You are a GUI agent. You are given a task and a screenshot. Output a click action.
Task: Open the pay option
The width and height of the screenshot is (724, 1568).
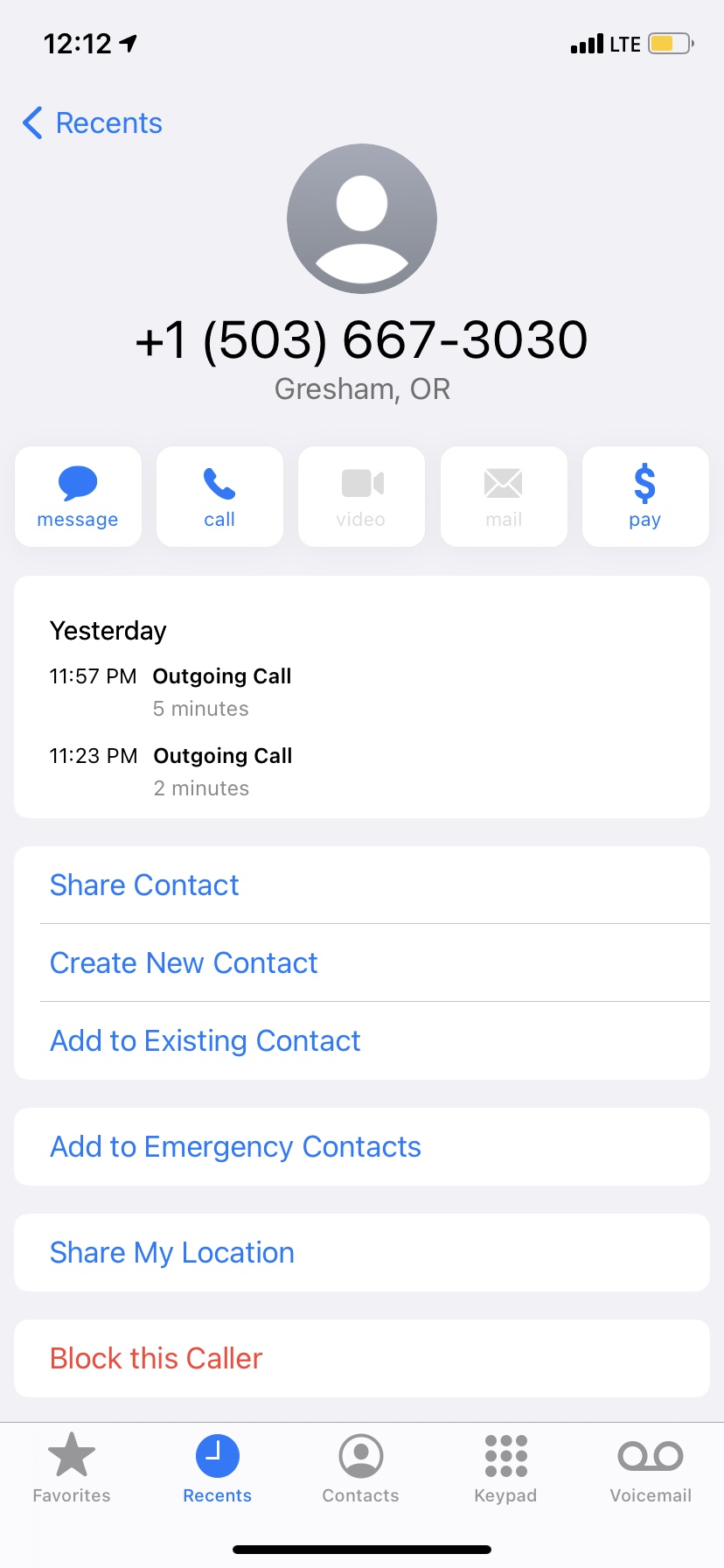(644, 496)
